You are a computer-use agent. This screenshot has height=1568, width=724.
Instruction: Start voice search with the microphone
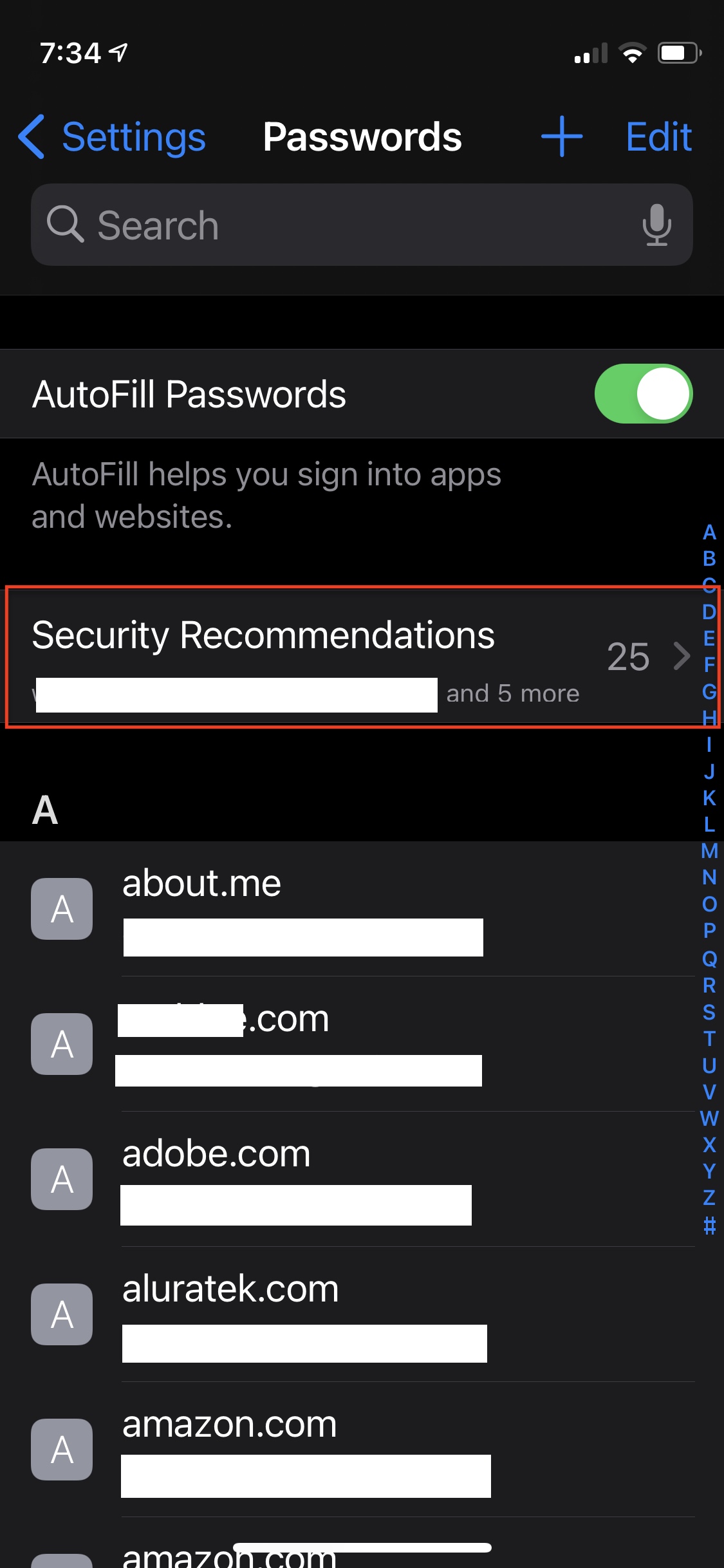pyautogui.click(x=656, y=225)
